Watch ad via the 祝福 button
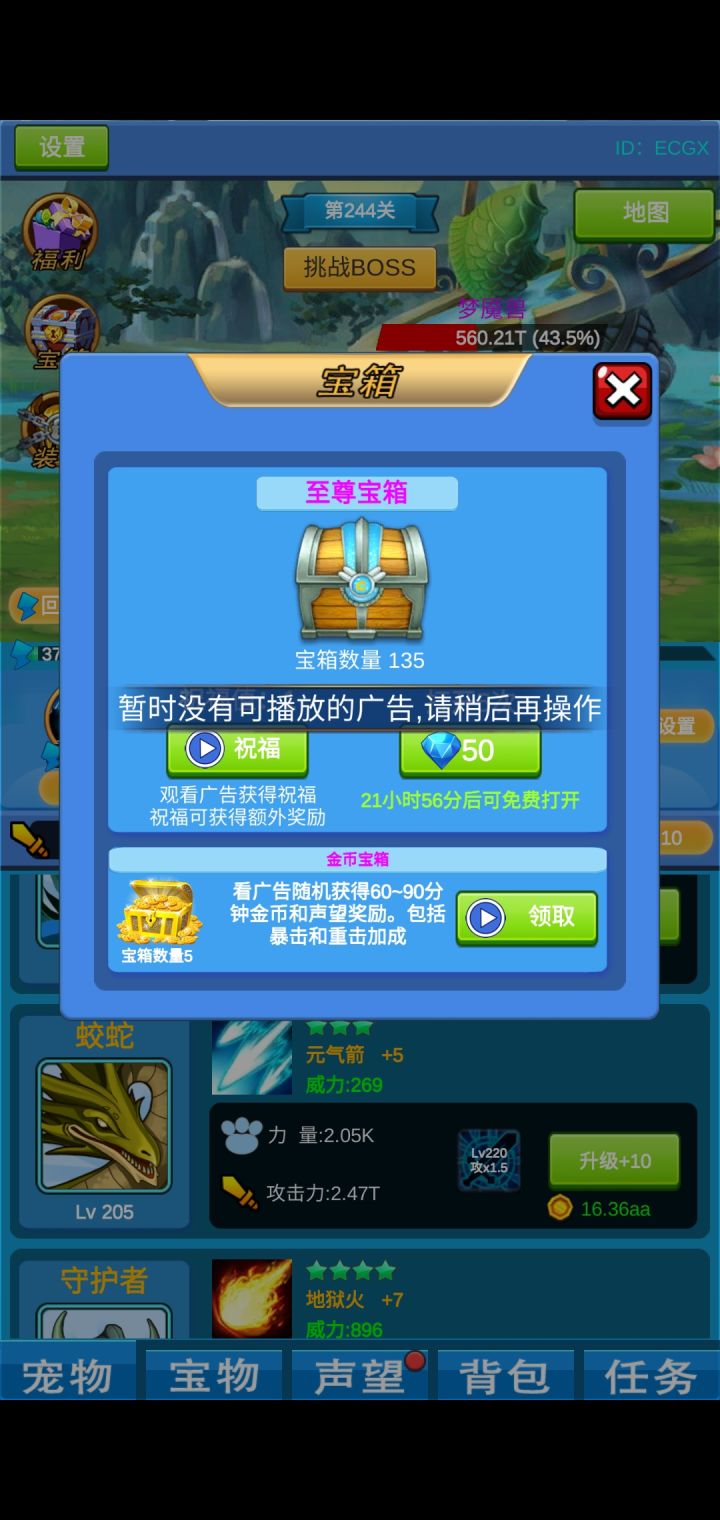 pyautogui.click(x=240, y=751)
